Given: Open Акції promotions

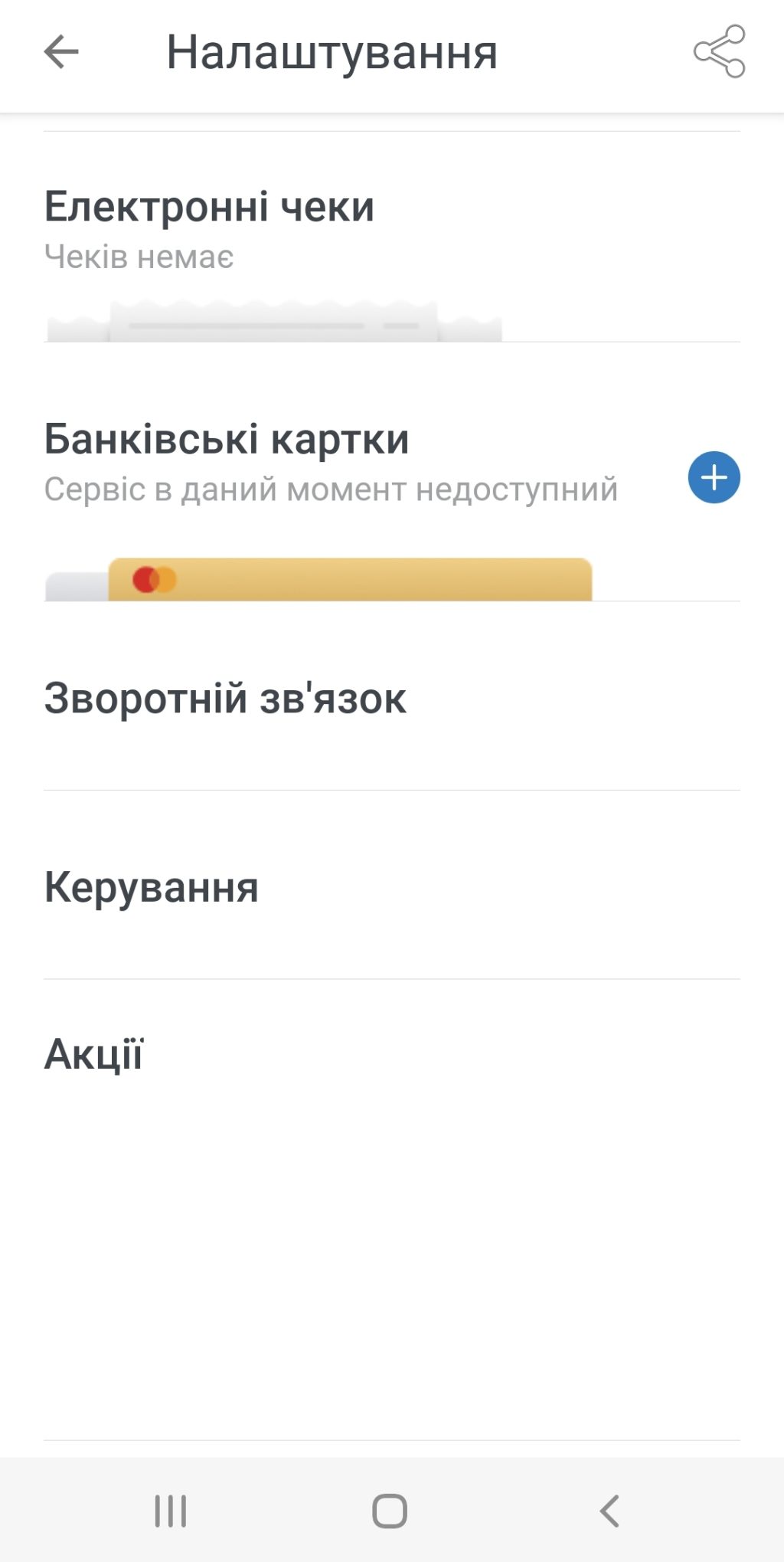Looking at the screenshot, I should [93, 1054].
